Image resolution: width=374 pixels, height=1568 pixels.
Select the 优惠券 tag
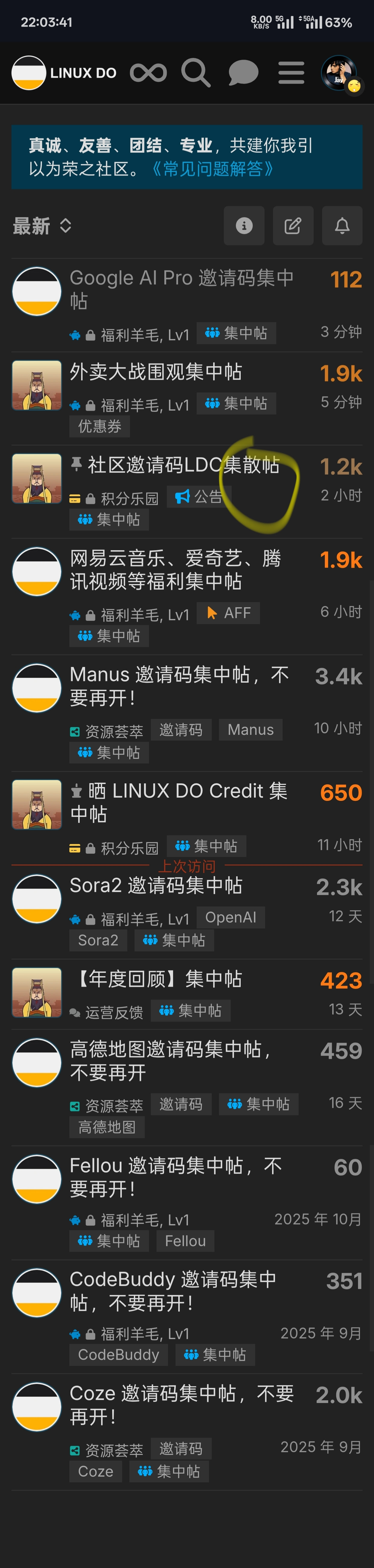click(x=100, y=426)
